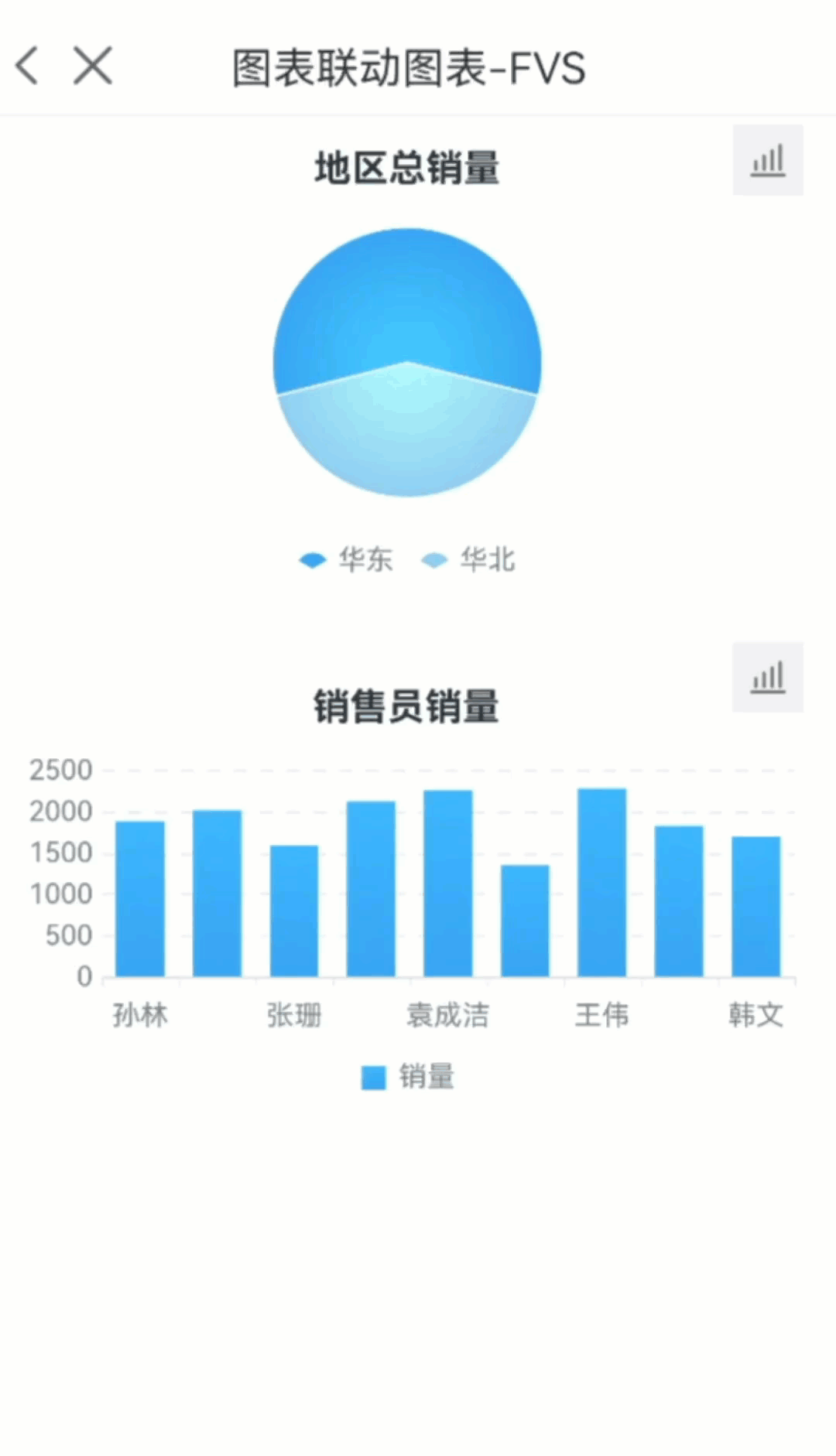
Task: Toggle the 销量 legend item
Action: [408, 1077]
